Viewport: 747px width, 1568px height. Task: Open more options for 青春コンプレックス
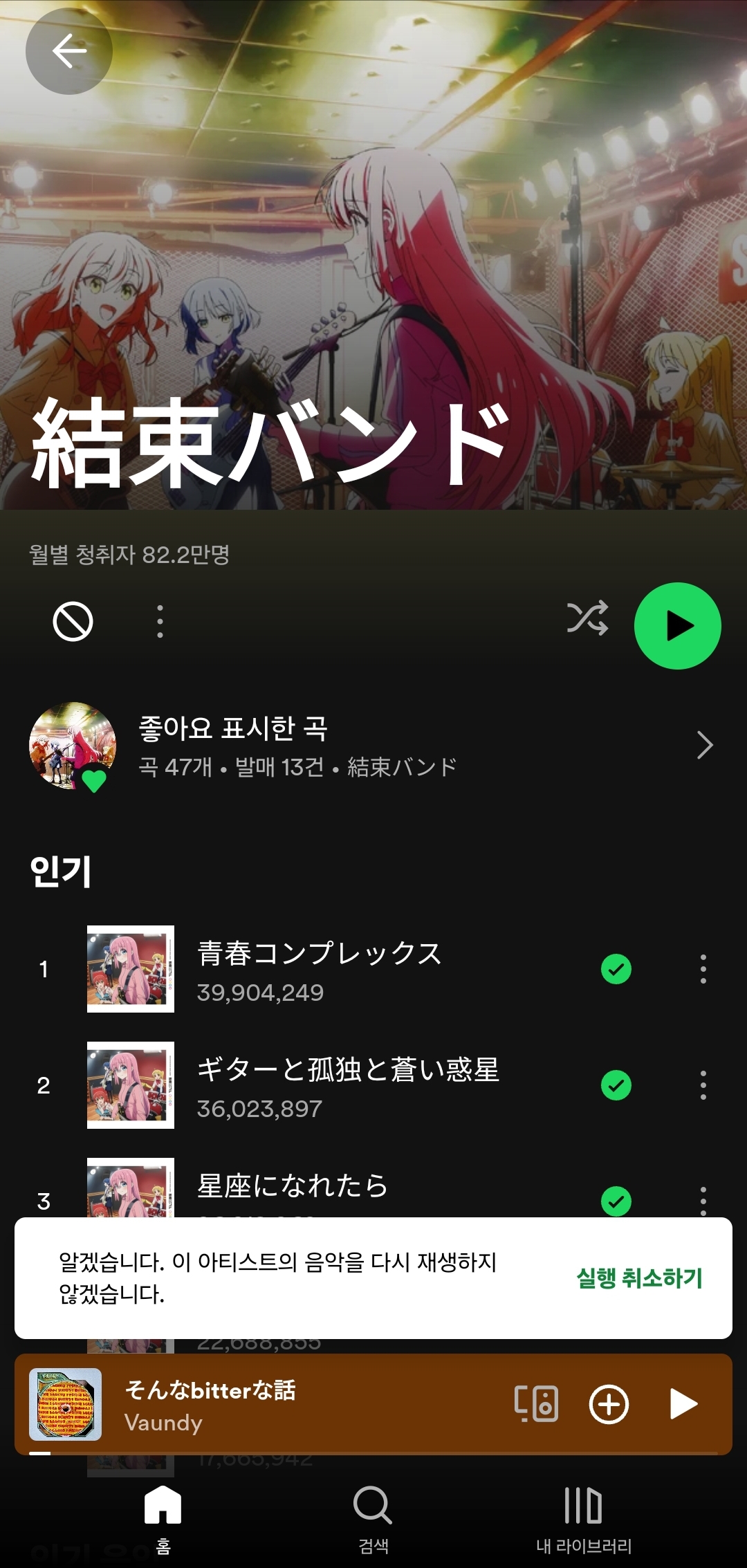tap(703, 969)
